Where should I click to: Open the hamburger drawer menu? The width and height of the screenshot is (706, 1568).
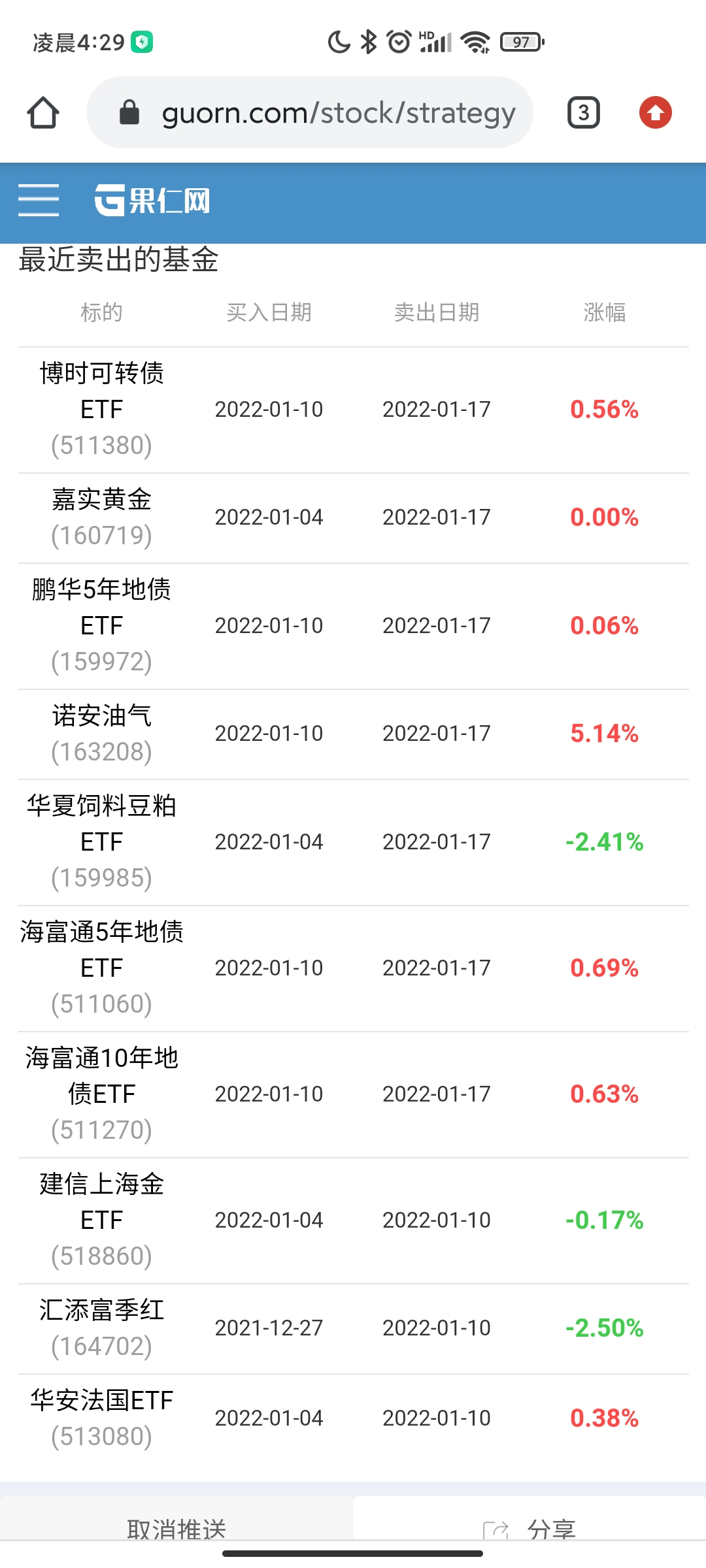(39, 200)
